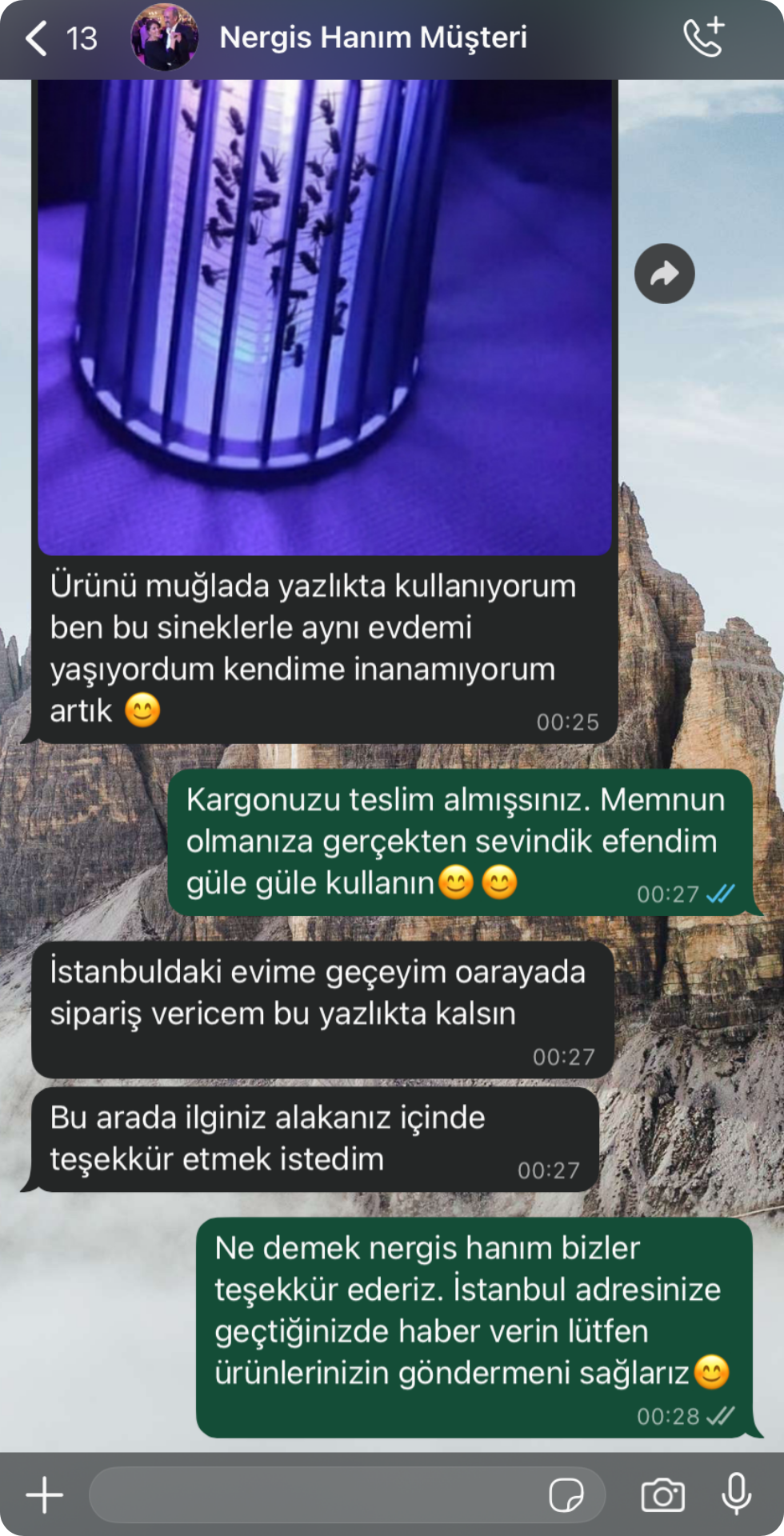Open the camera to take a photo
784x1536 pixels.
(662, 1494)
